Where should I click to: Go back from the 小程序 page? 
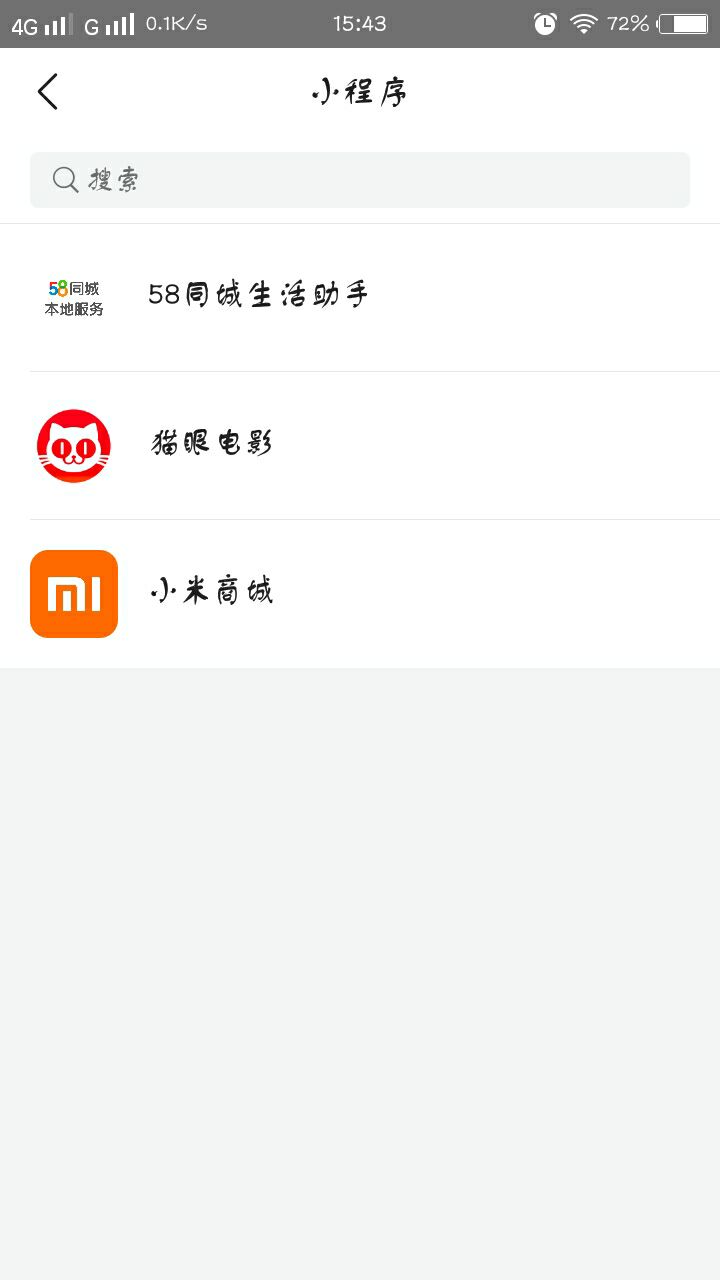(x=47, y=92)
